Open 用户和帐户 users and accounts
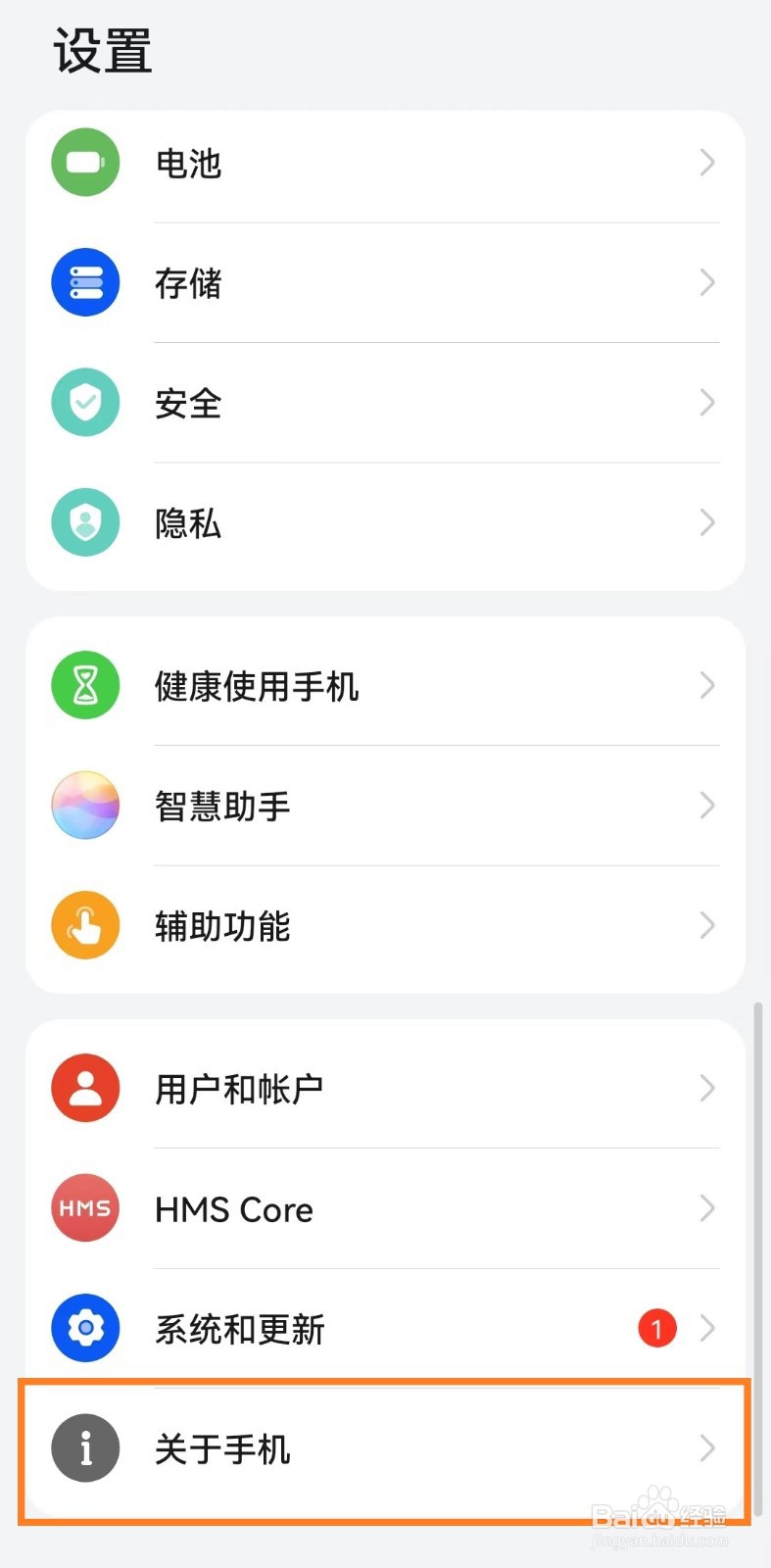Screen dimensions: 771x1568 385,1089
